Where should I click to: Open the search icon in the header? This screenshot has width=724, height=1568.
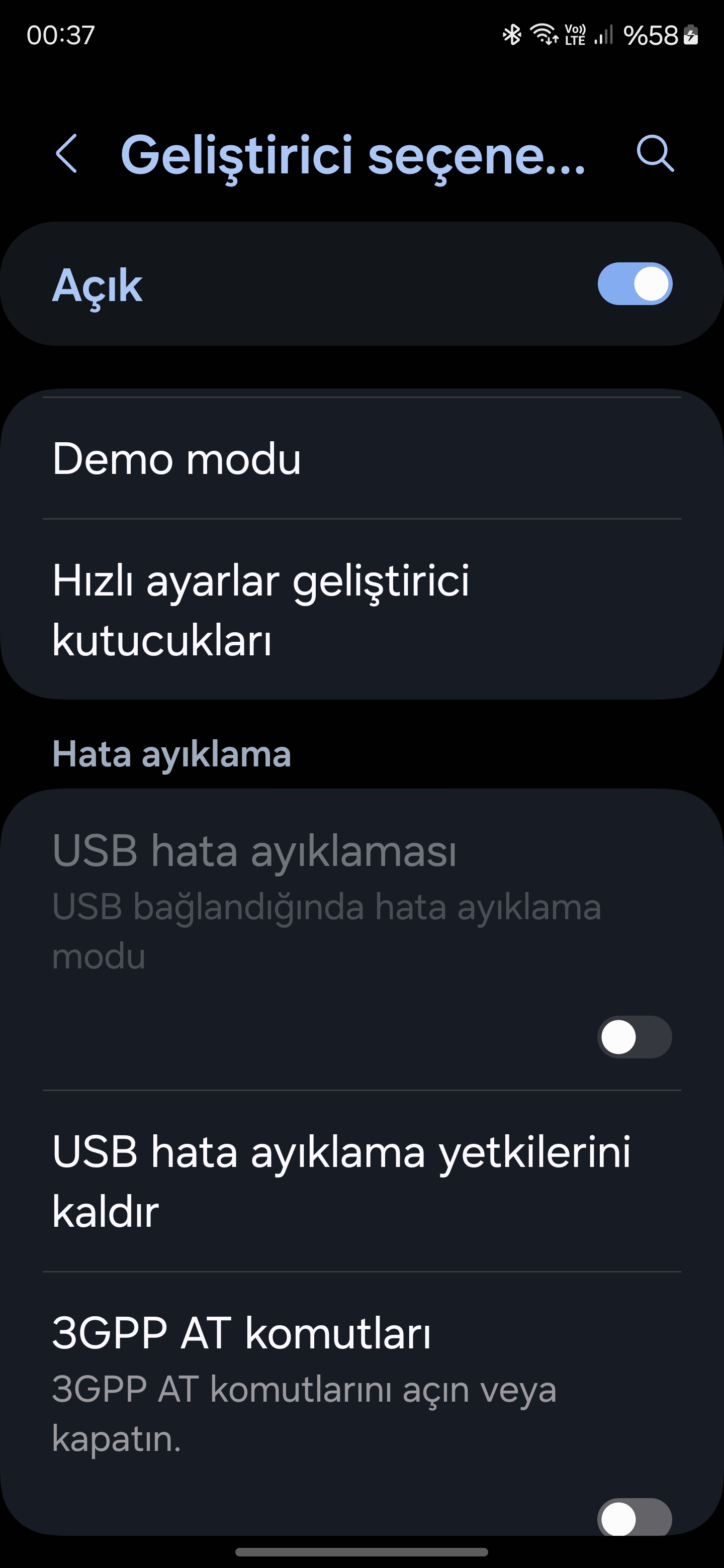pyautogui.click(x=655, y=154)
